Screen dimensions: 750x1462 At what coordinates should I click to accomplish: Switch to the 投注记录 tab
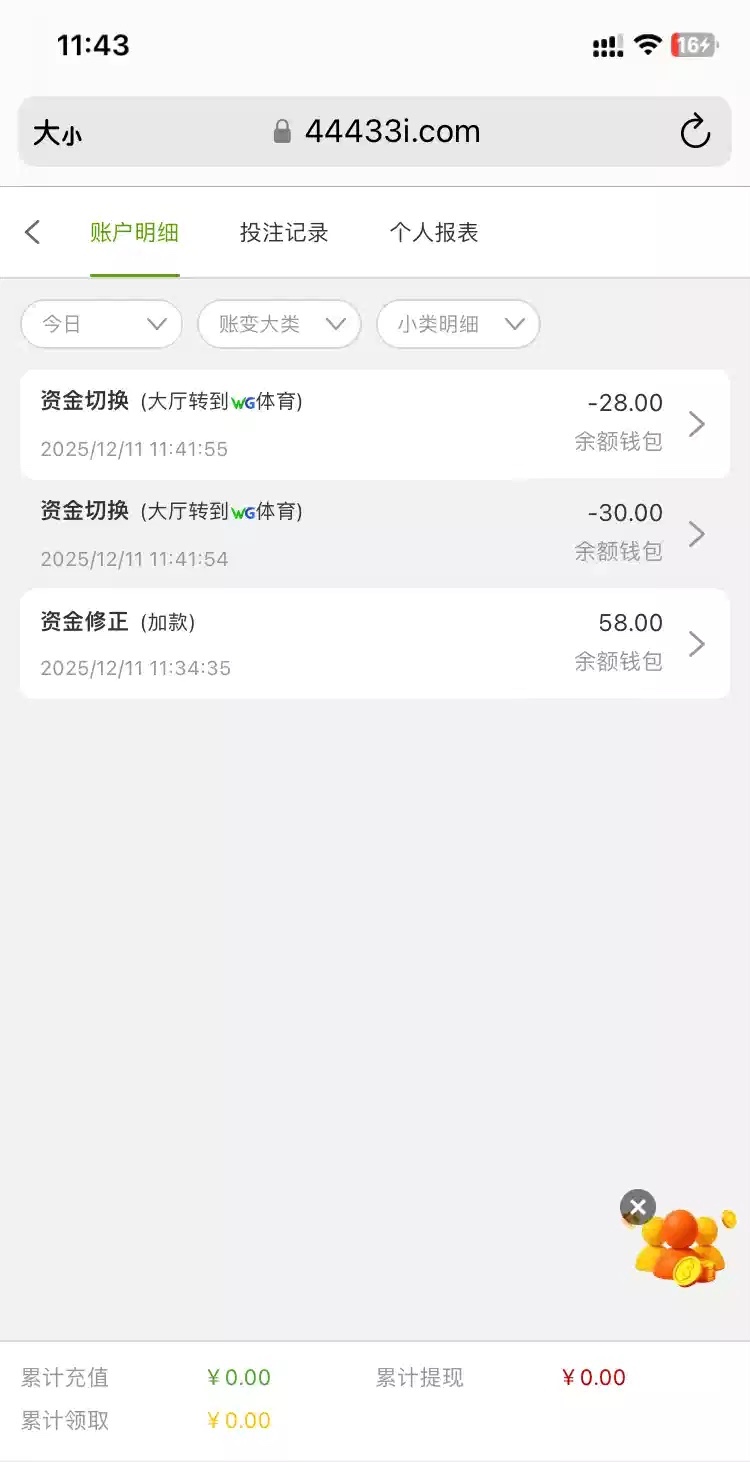pyautogui.click(x=284, y=233)
